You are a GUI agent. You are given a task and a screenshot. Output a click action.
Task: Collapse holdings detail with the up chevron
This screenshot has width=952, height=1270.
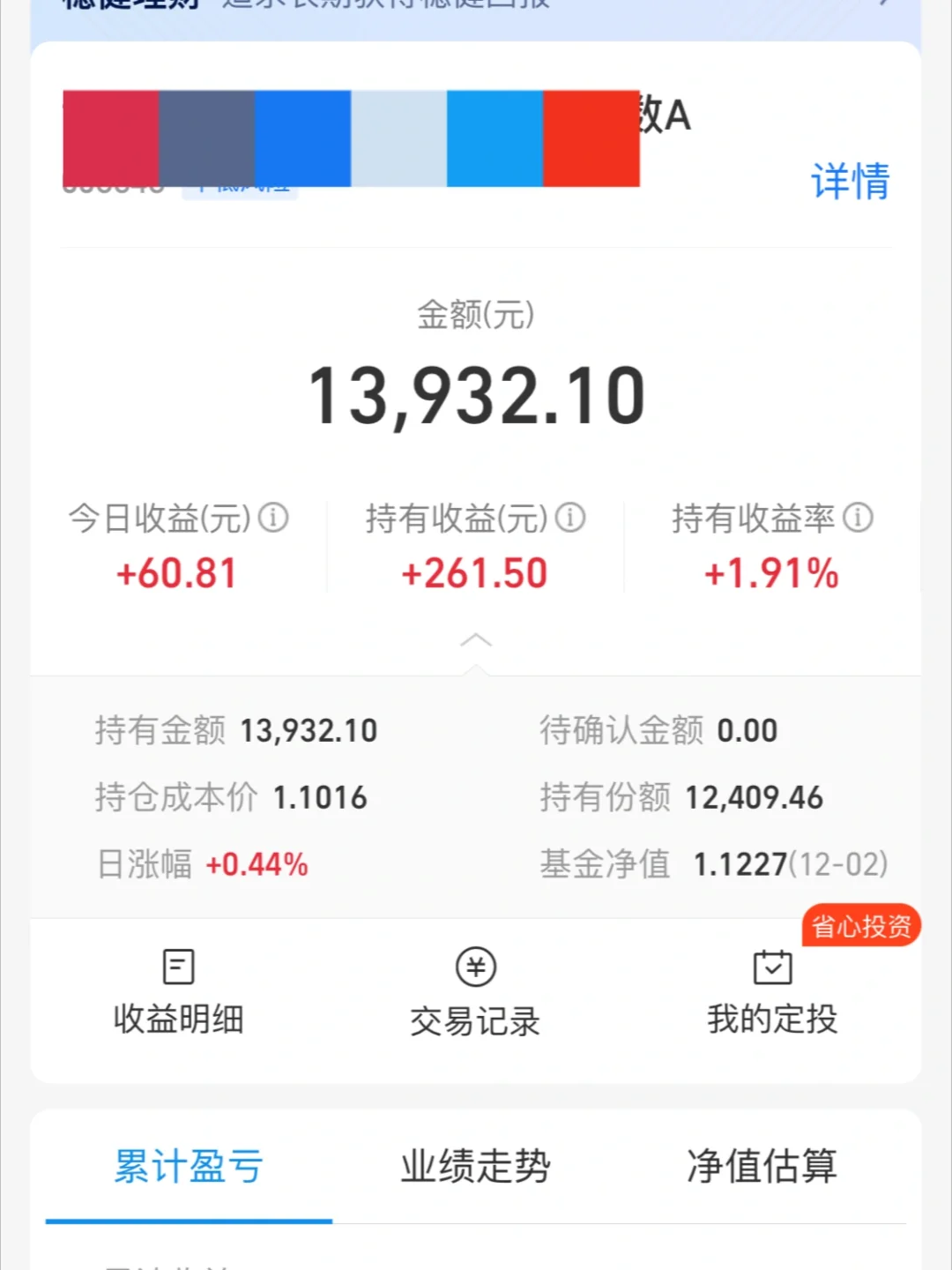(x=476, y=639)
